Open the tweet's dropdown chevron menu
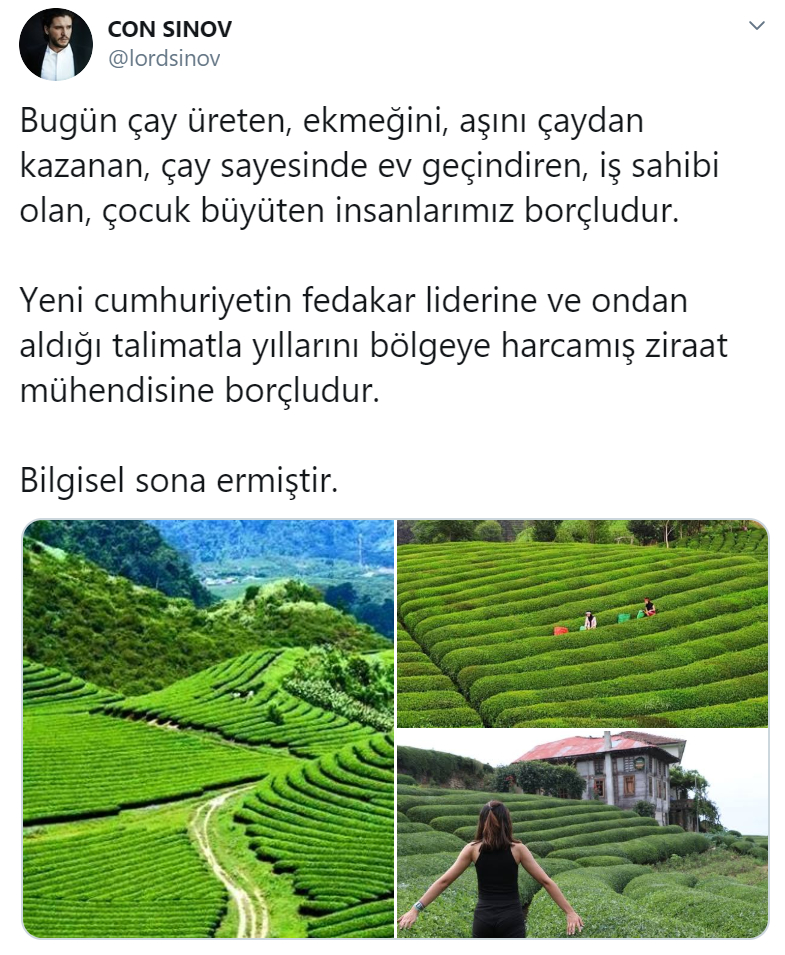This screenshot has height=955, width=785. pyautogui.click(x=757, y=26)
